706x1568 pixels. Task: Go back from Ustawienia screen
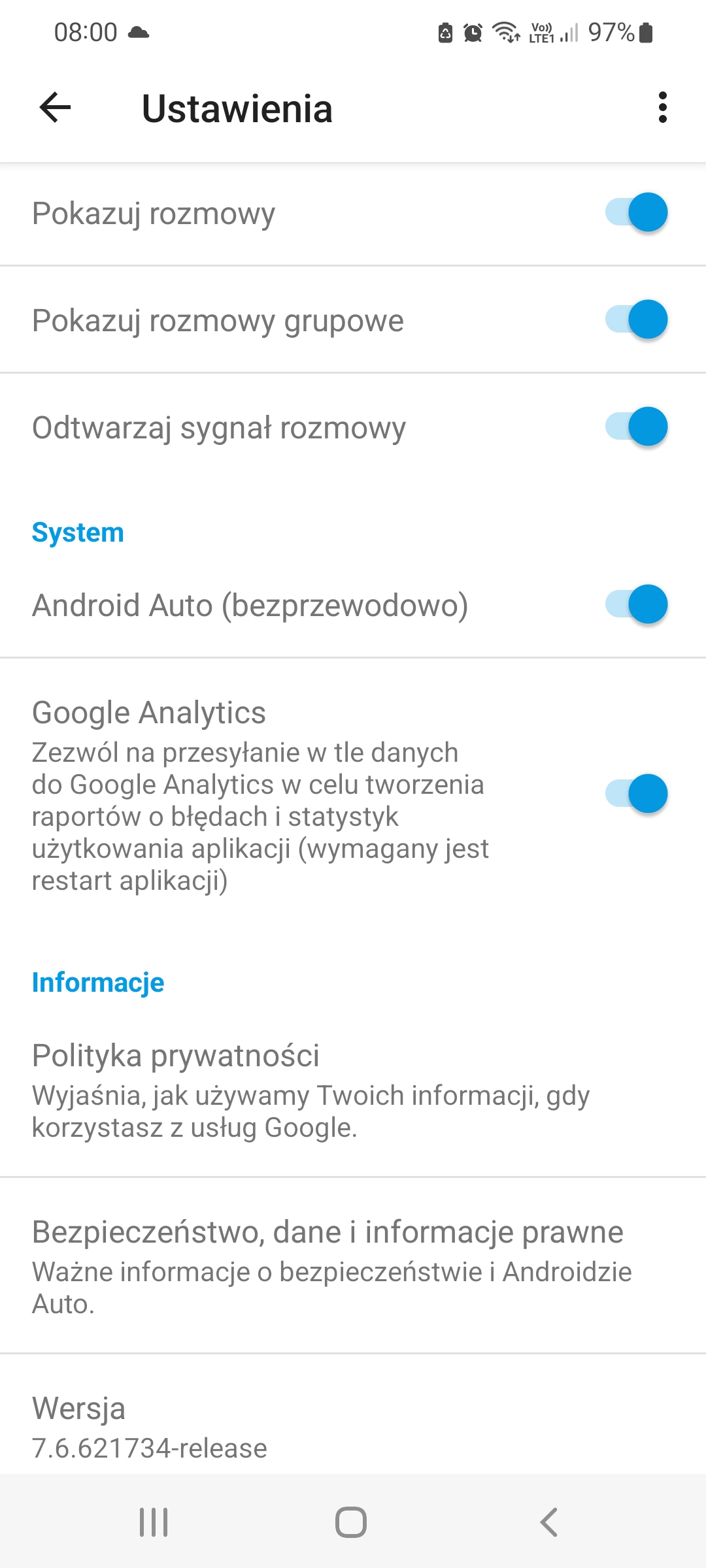[55, 108]
